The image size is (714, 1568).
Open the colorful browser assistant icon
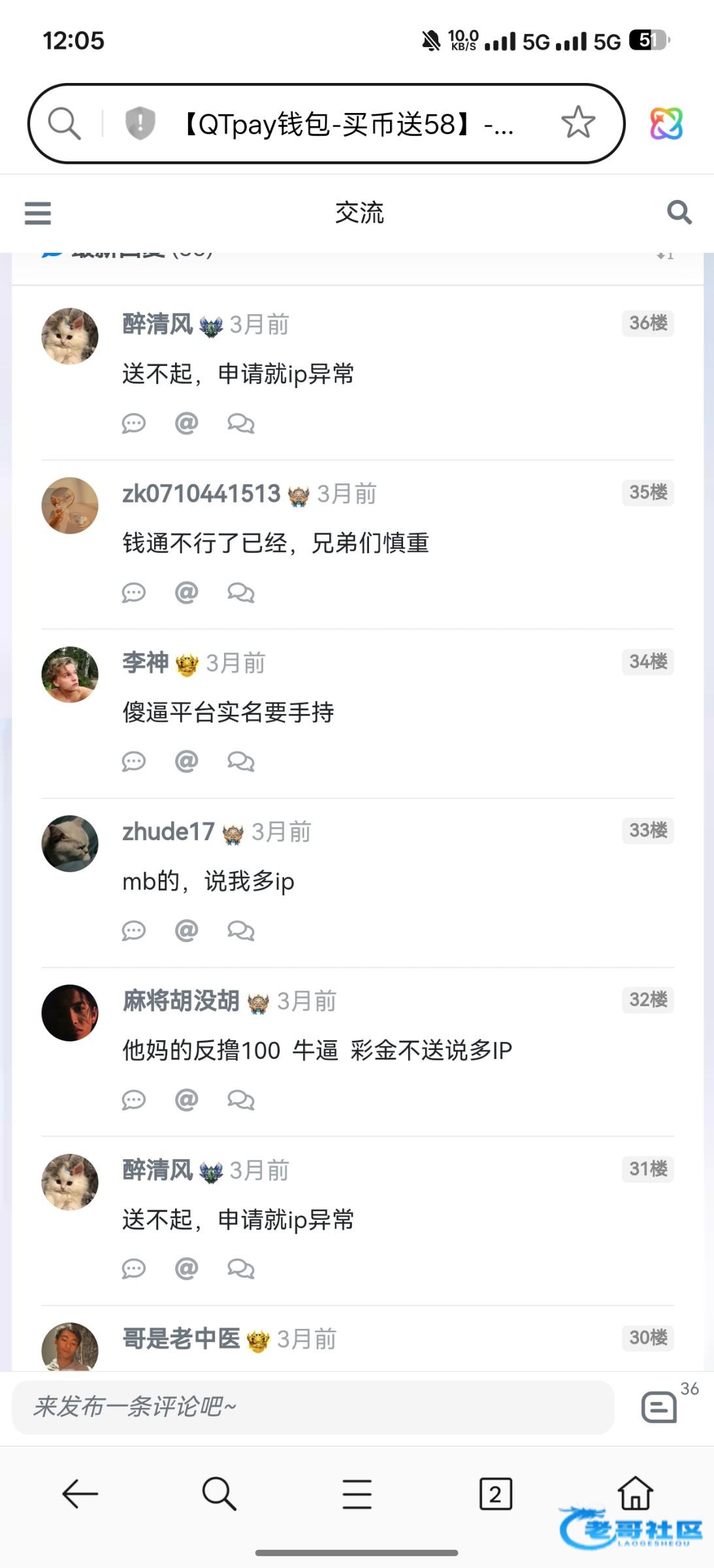(666, 123)
